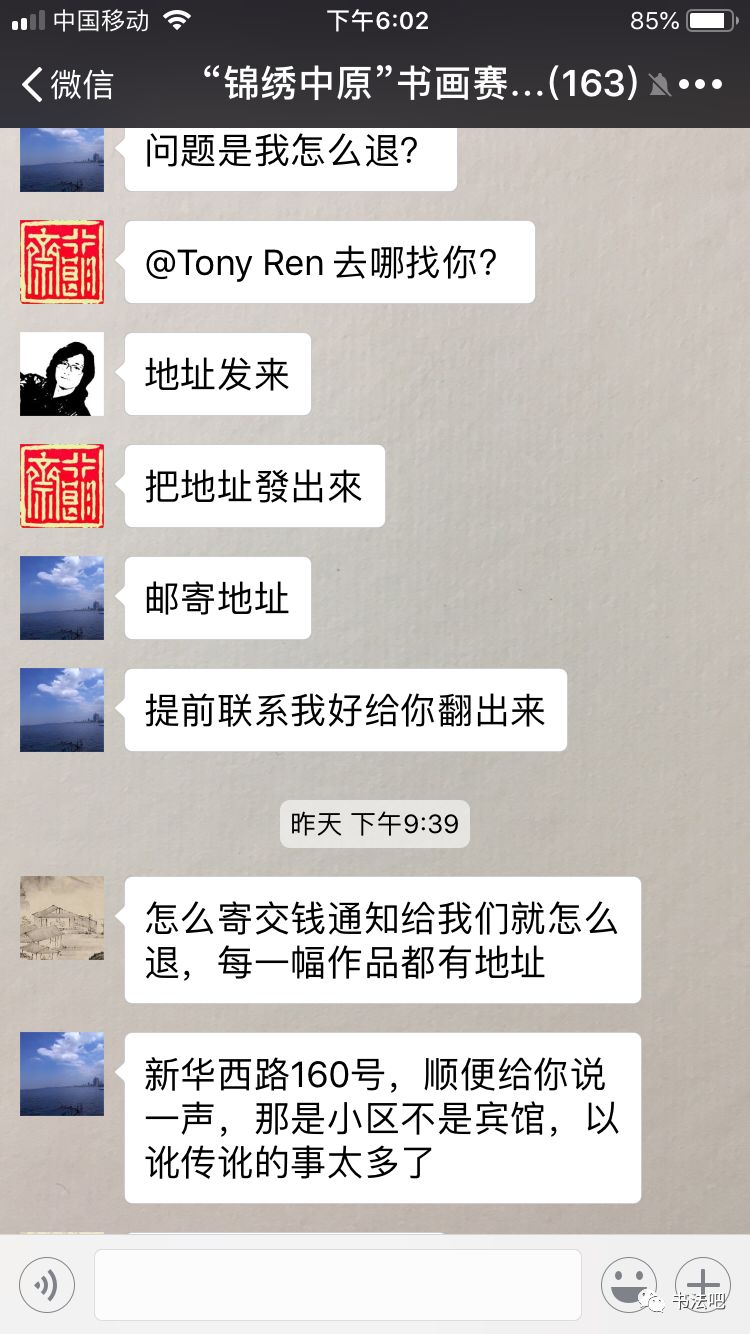Open avatar beside @Tony Ren message

pyautogui.click(x=62, y=262)
